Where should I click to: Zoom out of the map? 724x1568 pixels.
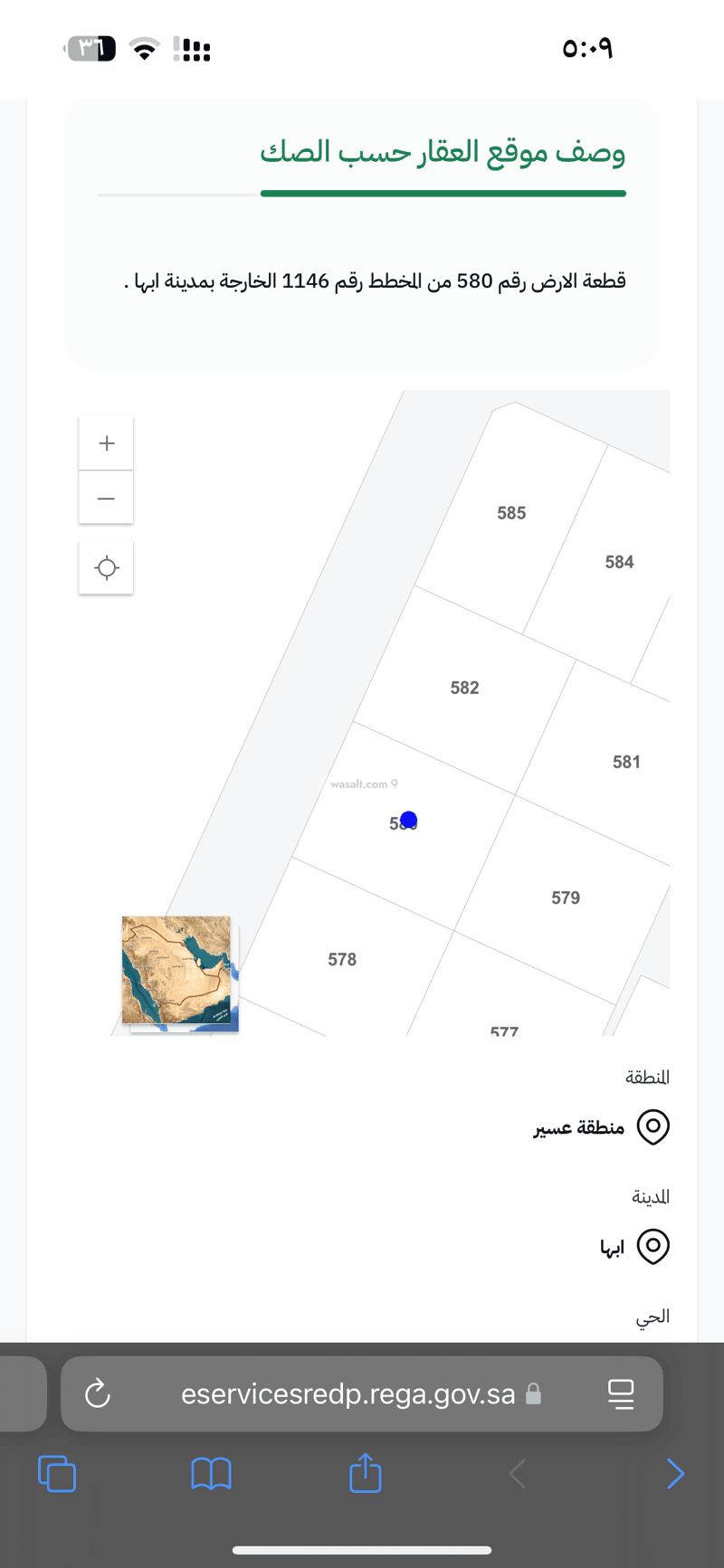[x=107, y=498]
